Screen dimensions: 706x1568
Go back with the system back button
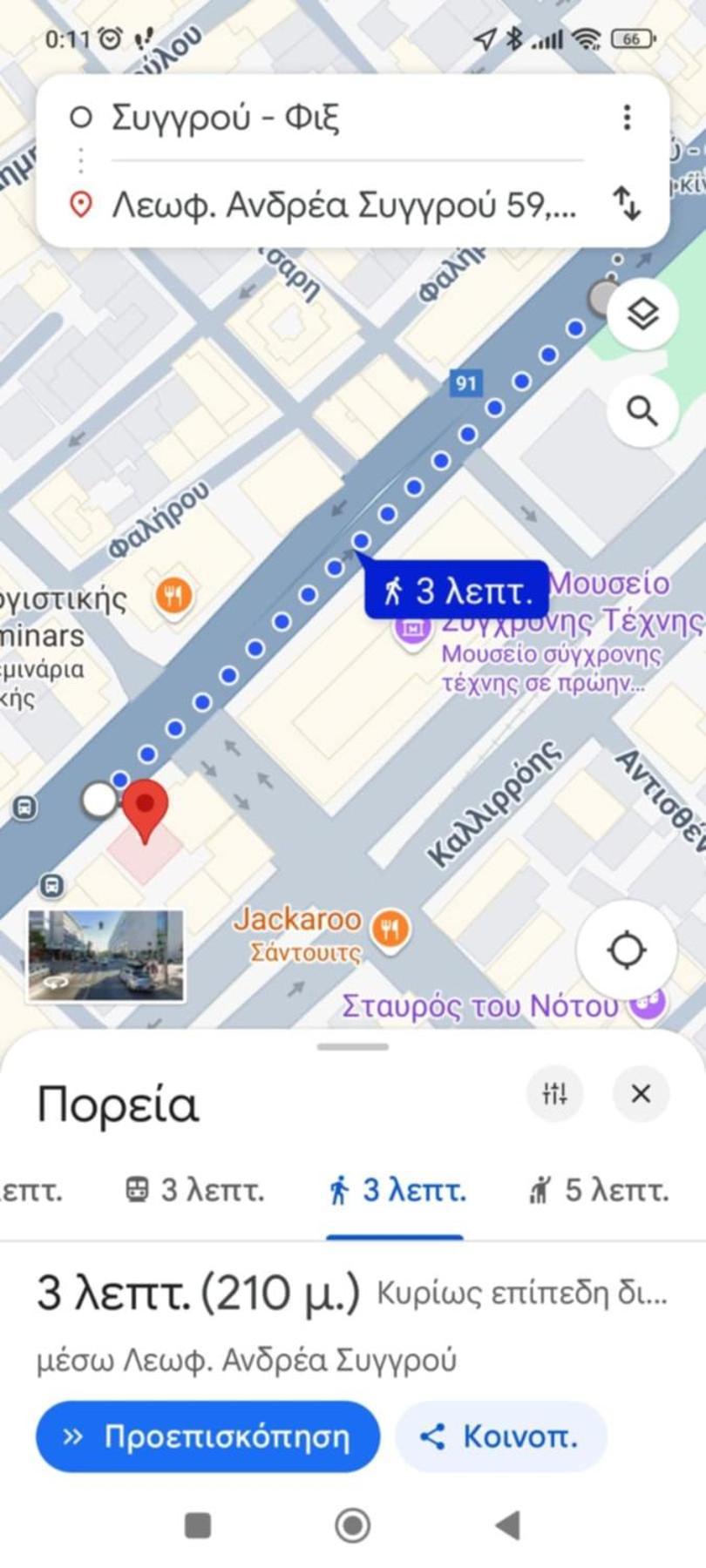[x=507, y=1525]
